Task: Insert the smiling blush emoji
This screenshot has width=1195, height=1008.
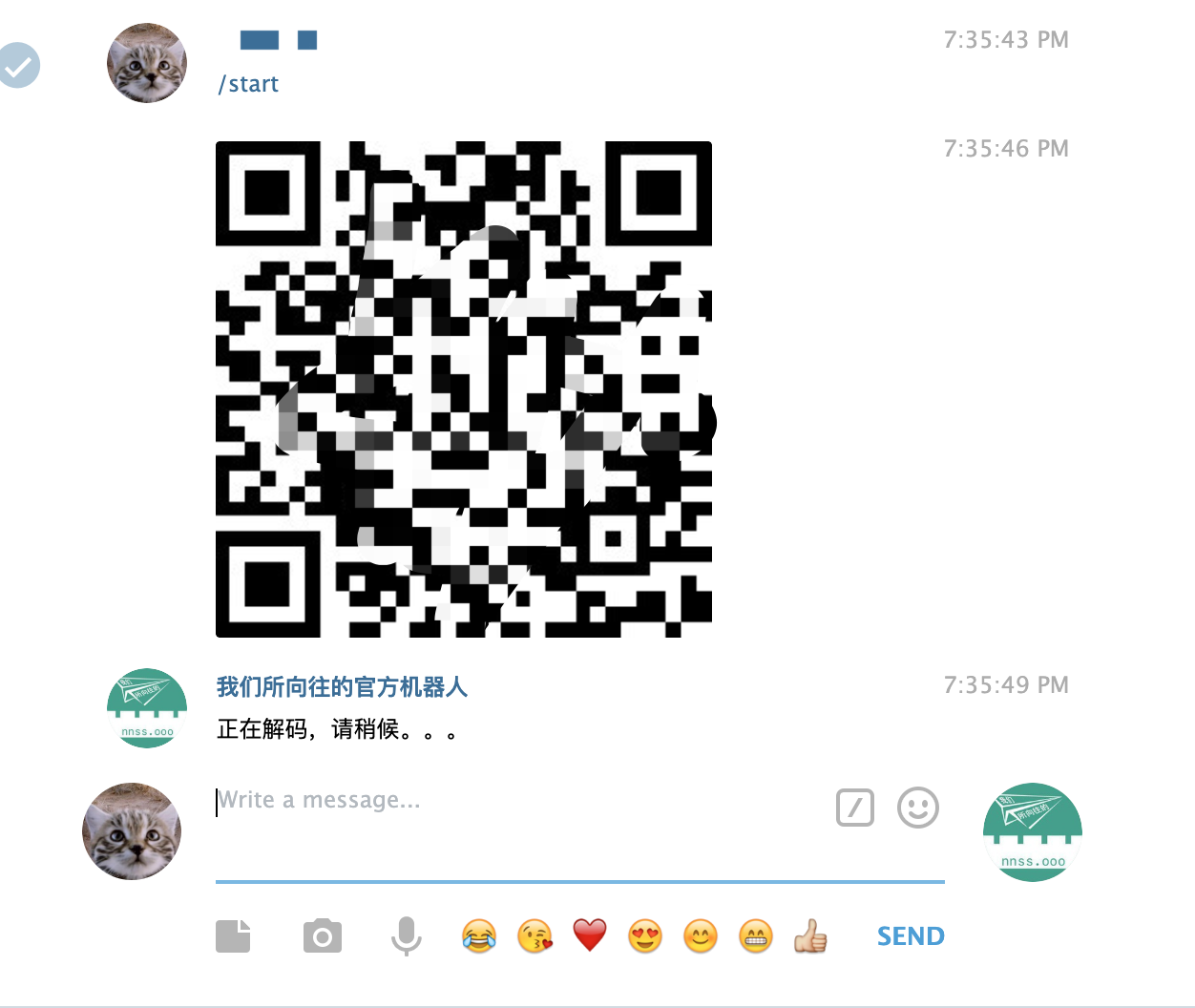Action: (701, 936)
